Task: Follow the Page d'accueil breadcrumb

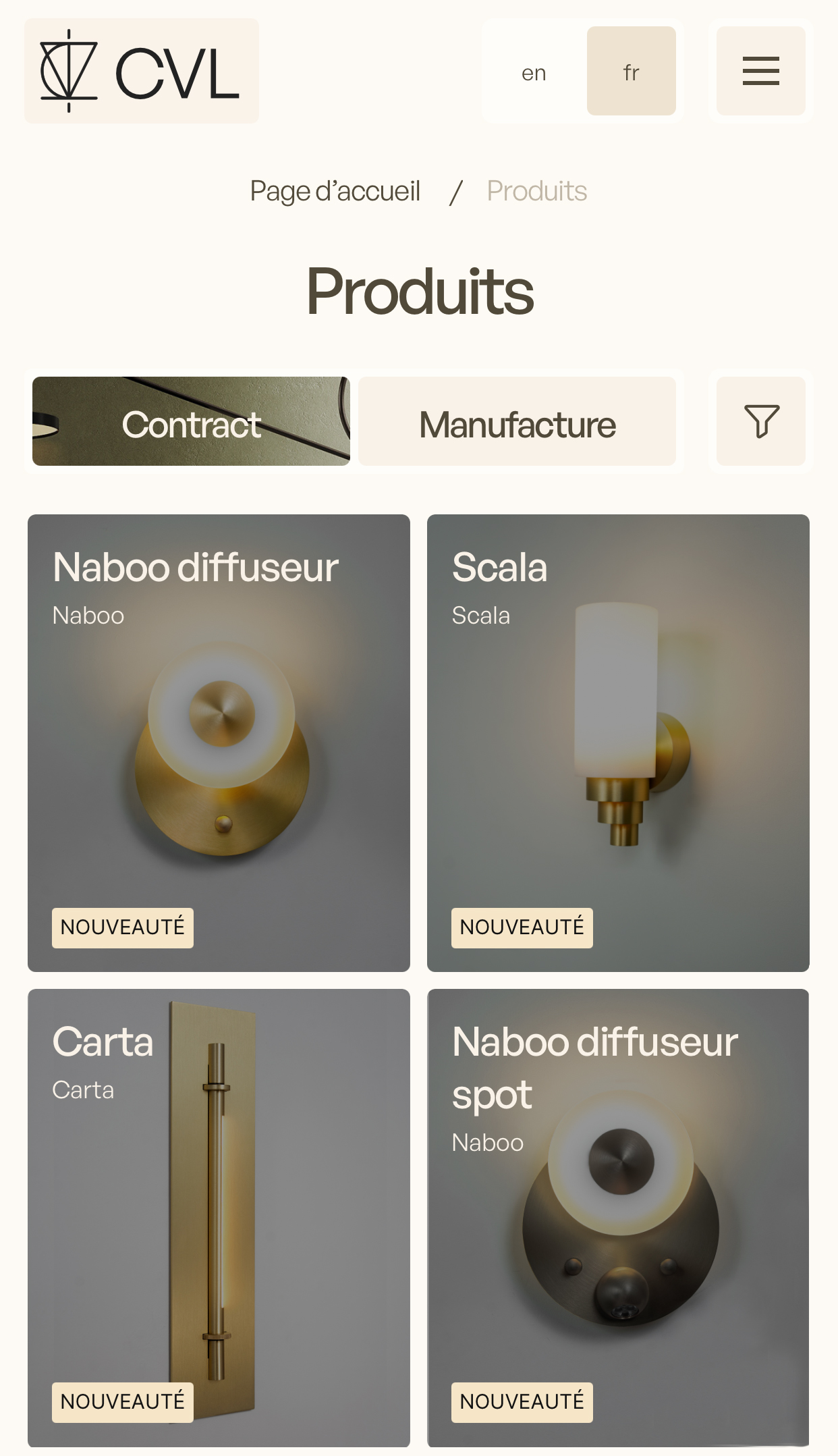Action: 335,192
